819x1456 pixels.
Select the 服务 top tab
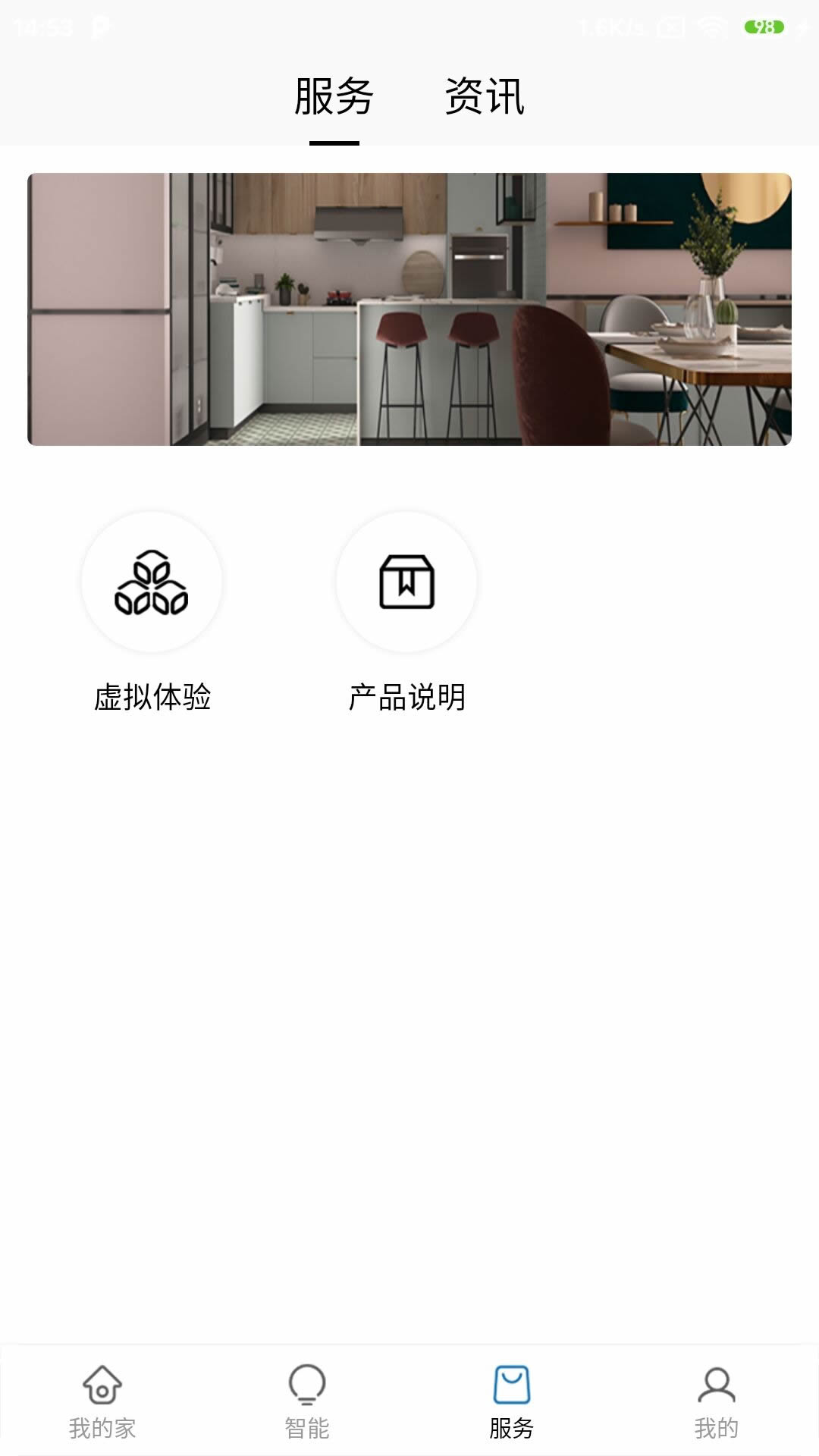(334, 97)
